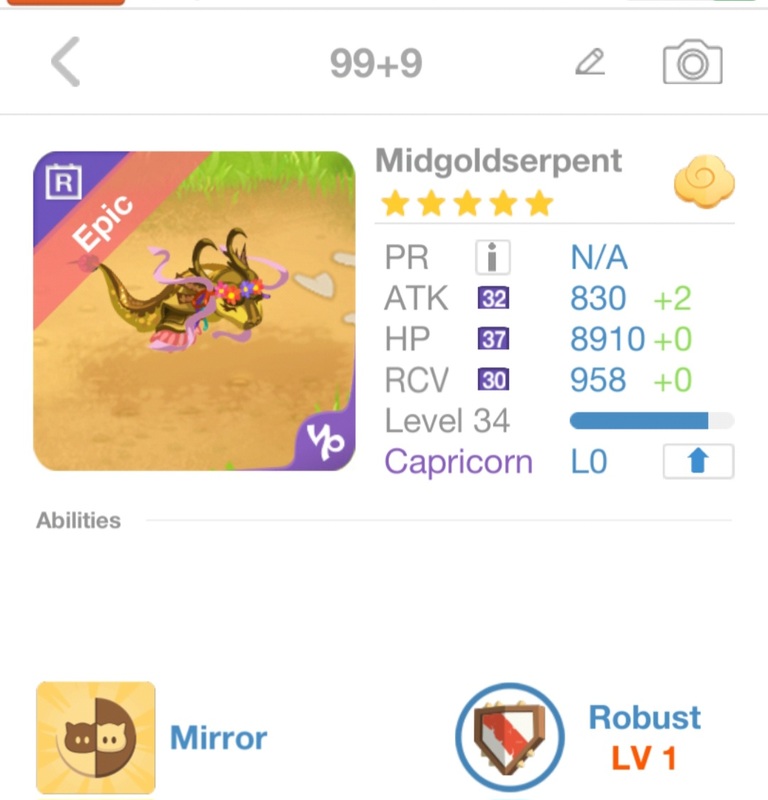The image size is (768, 800).
Task: Open the PR info icon
Action: pyautogui.click(x=492, y=258)
